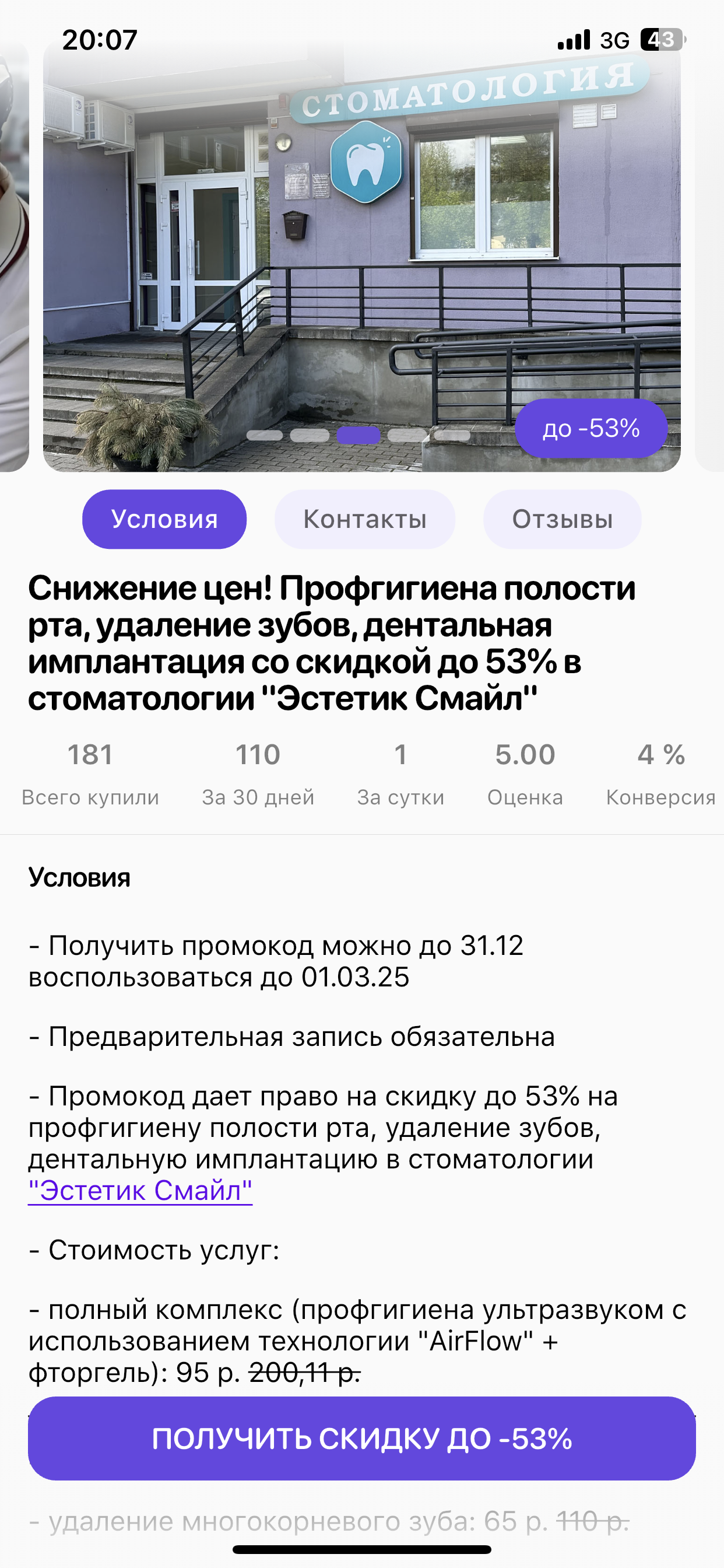Open the Отзывы tab
The height and width of the screenshot is (1568, 724).
pyautogui.click(x=561, y=519)
